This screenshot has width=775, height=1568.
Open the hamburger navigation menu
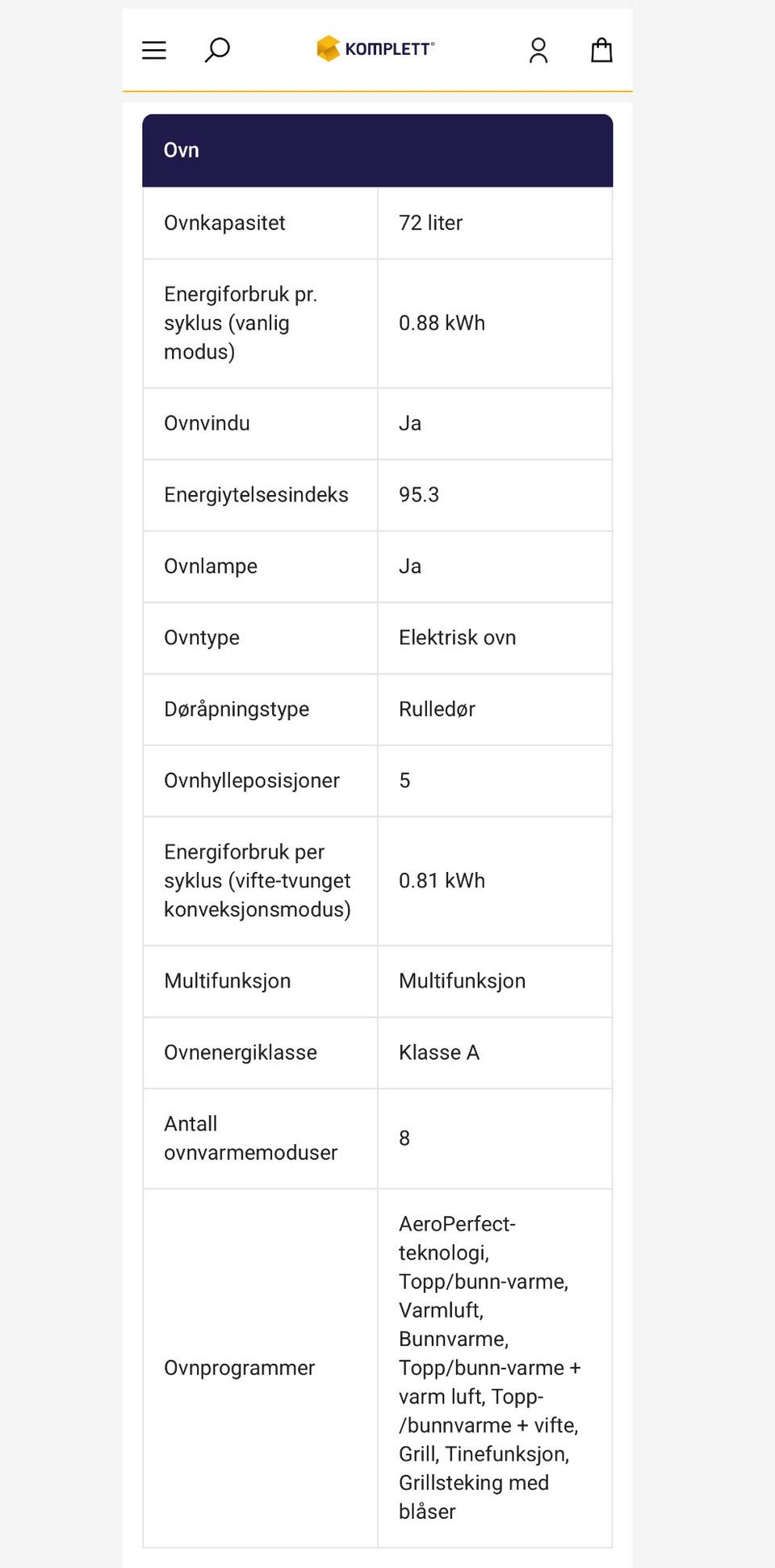[153, 50]
